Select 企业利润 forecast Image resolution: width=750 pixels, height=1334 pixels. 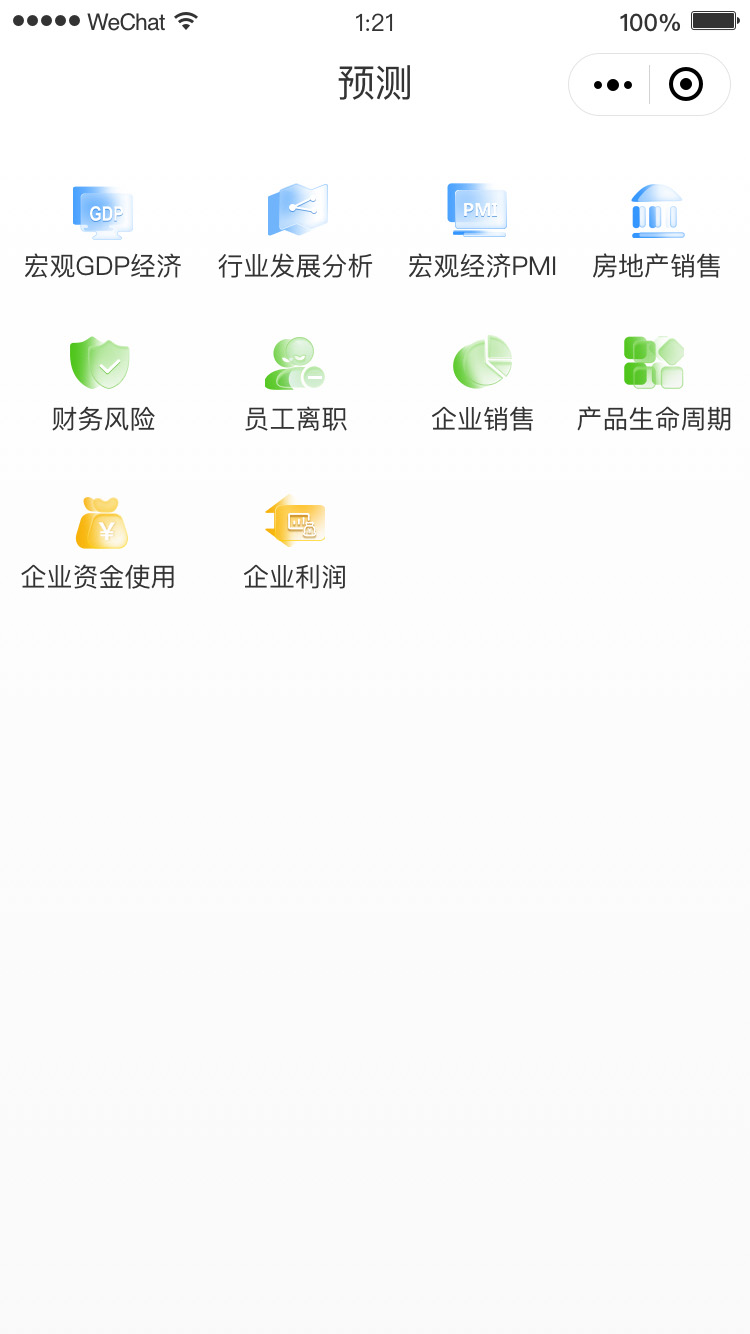pos(295,542)
